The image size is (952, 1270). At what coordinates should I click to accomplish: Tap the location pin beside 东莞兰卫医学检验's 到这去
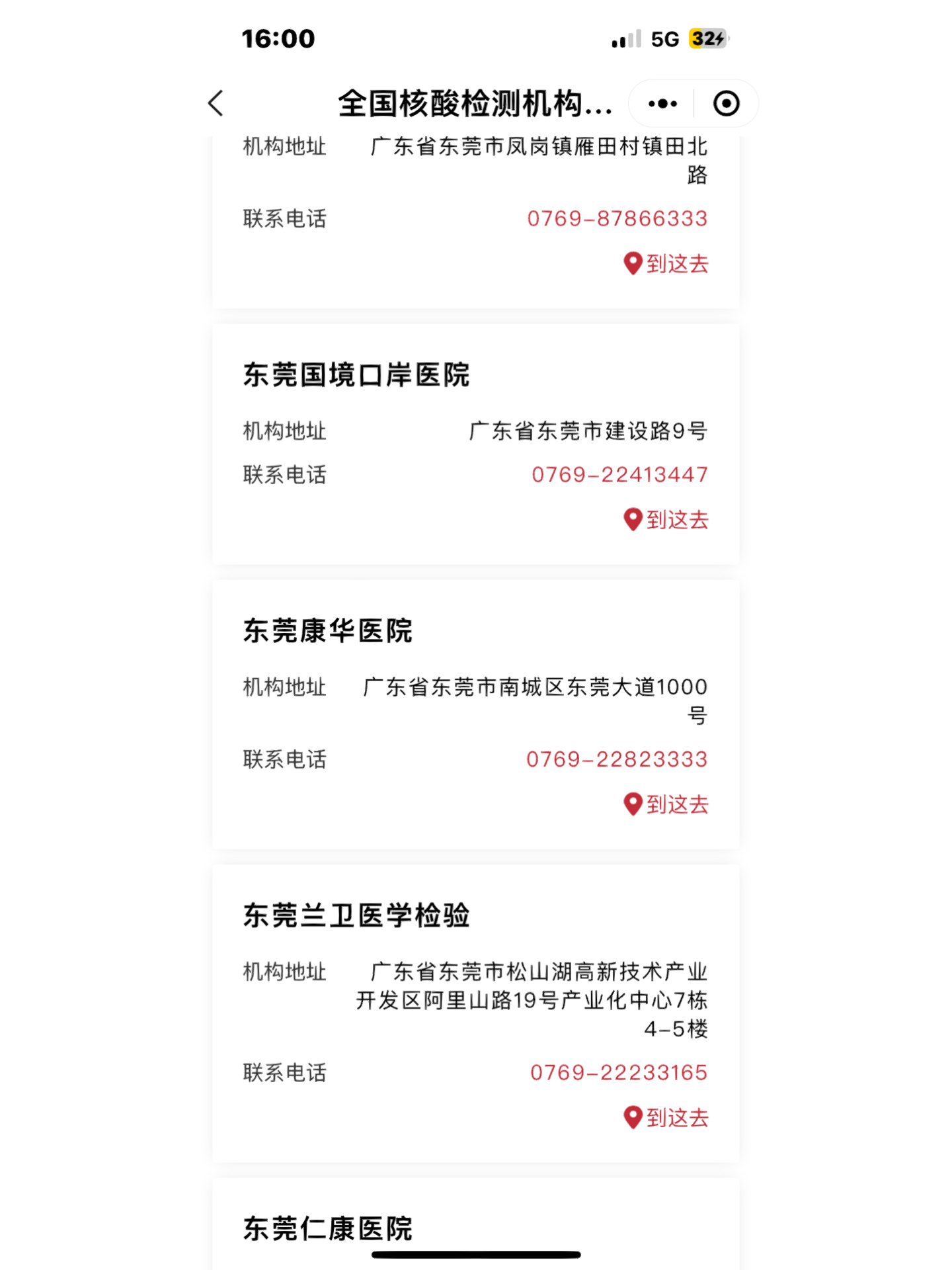pyautogui.click(x=632, y=1118)
